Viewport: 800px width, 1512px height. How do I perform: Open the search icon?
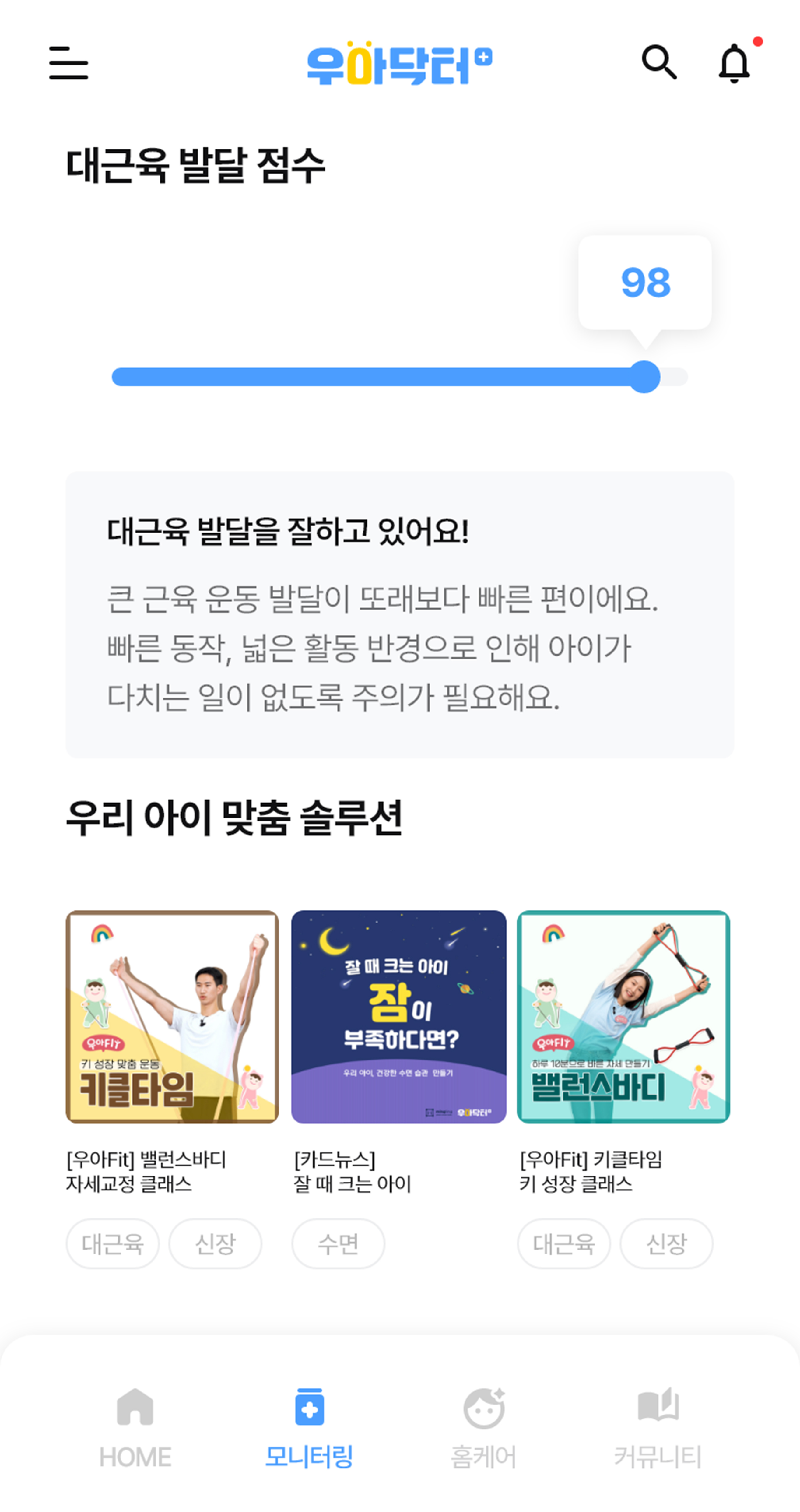[658, 62]
